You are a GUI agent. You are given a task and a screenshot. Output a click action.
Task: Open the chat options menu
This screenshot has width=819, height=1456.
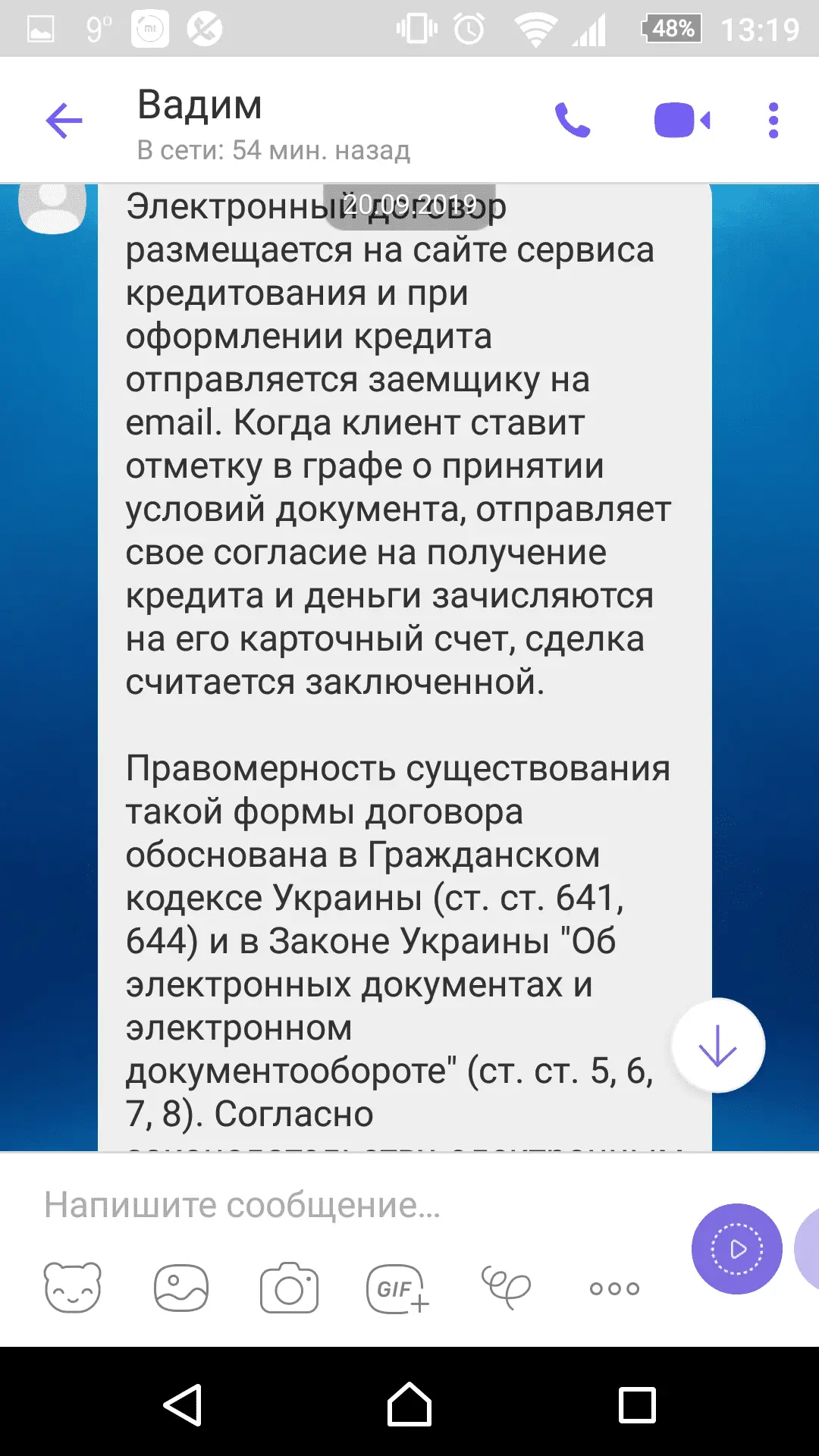[x=772, y=120]
